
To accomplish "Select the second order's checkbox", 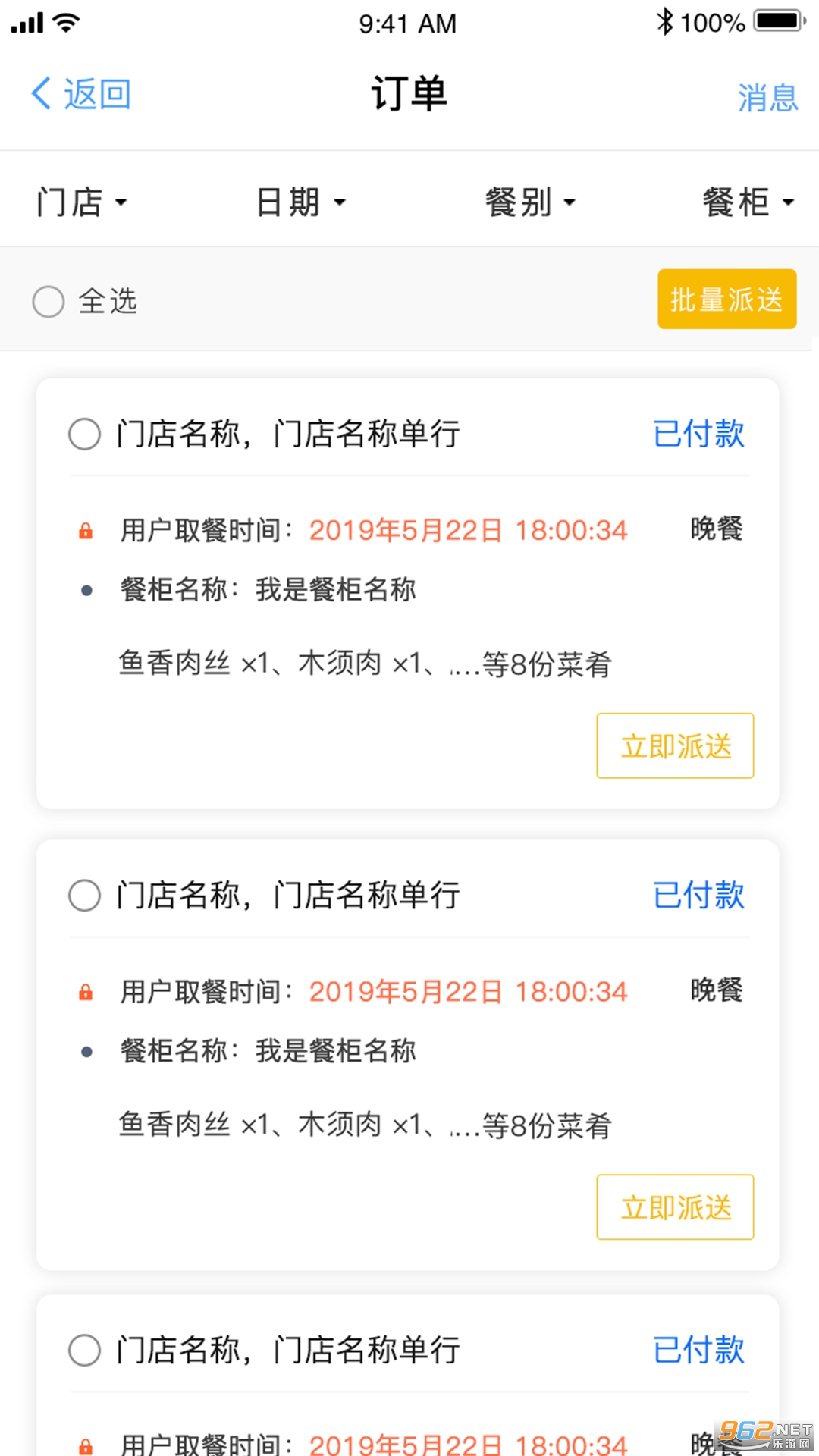I will [x=84, y=896].
